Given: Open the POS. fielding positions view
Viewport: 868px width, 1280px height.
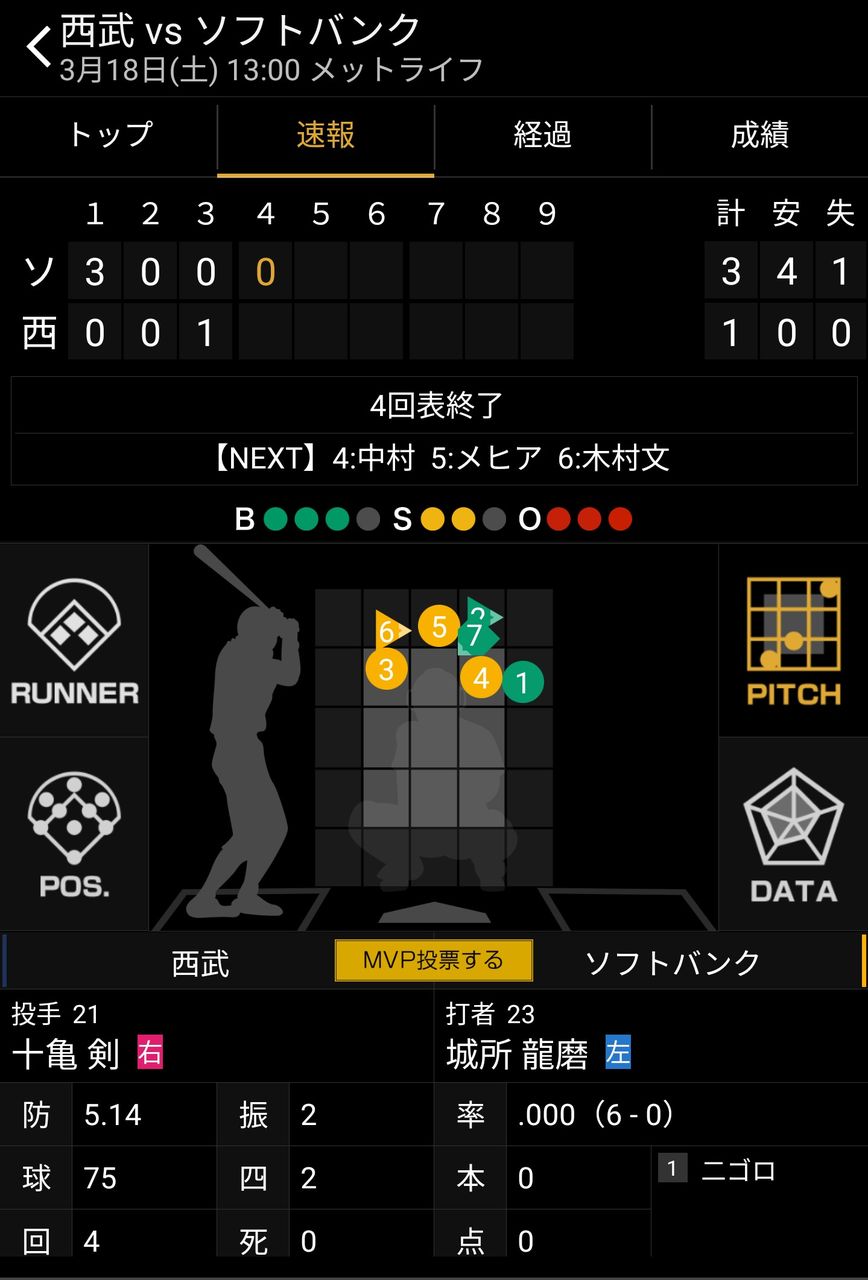Looking at the screenshot, I should click(x=74, y=834).
